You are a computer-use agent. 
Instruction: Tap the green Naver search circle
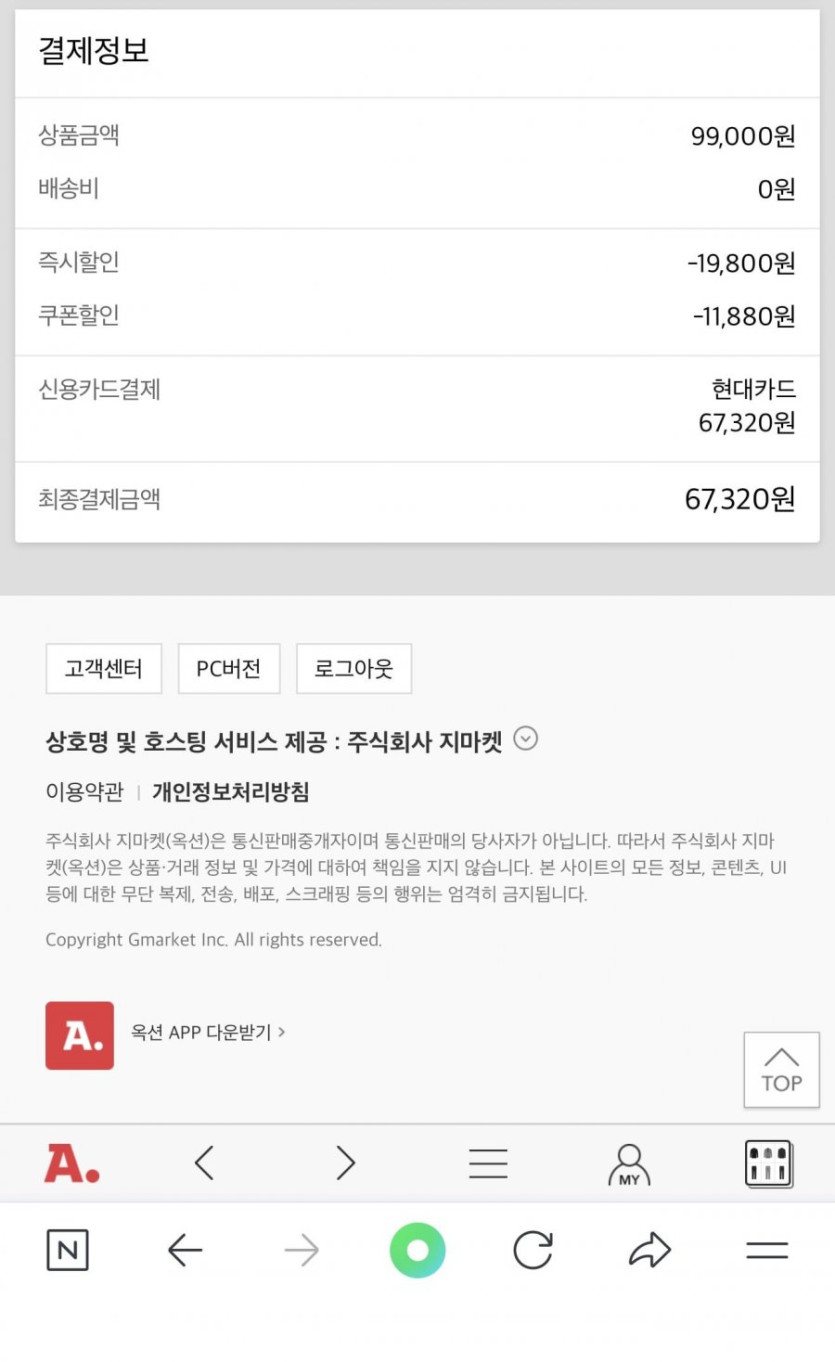(x=417, y=1250)
